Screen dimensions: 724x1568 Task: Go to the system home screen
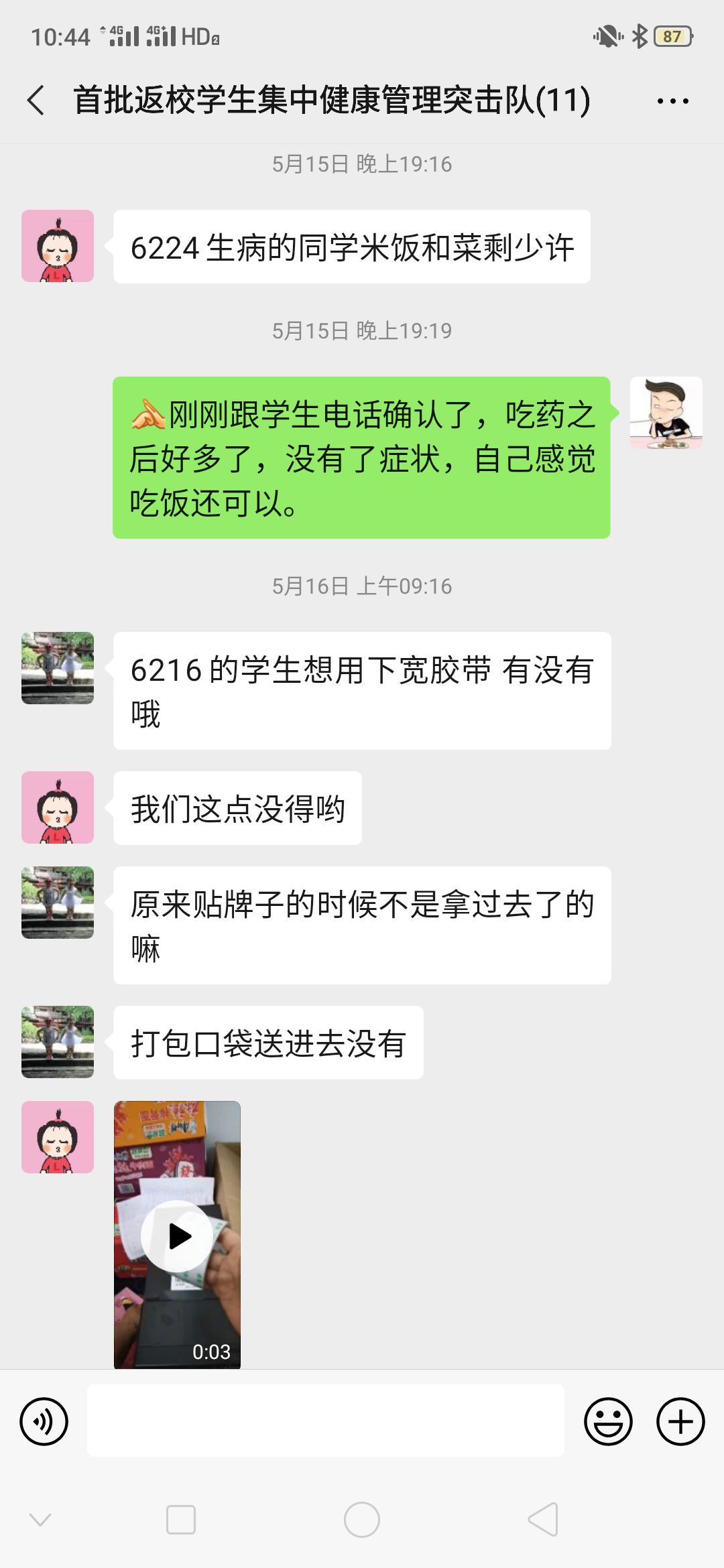tap(362, 1519)
